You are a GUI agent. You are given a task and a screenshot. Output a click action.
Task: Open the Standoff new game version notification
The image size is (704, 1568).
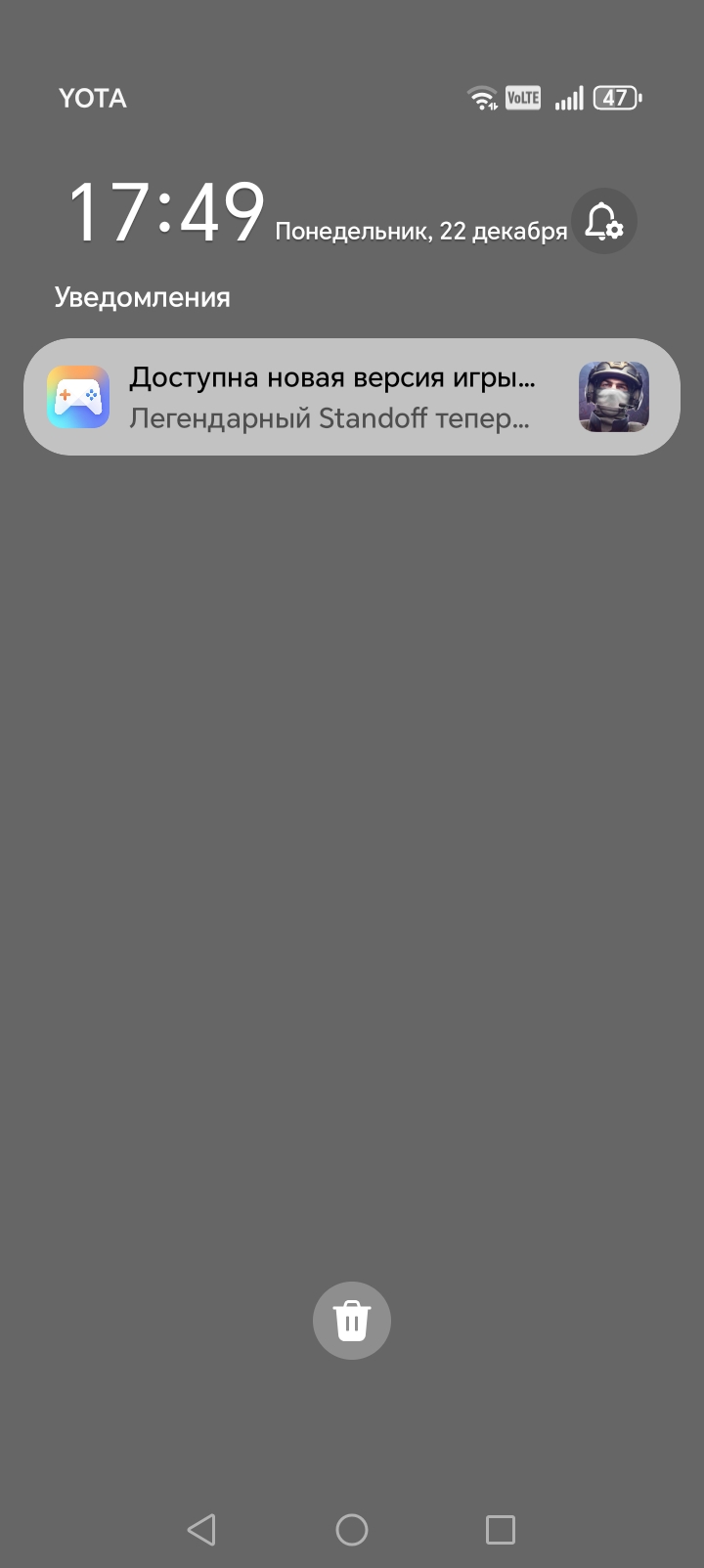tap(332, 397)
